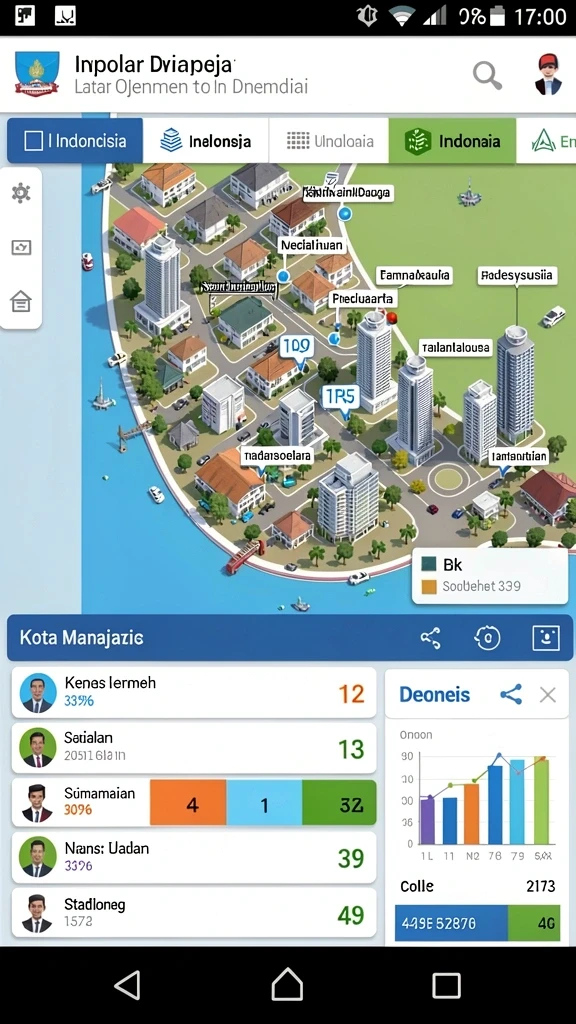Tap the home icon in side panel
This screenshot has height=1024, width=576.
point(21,301)
